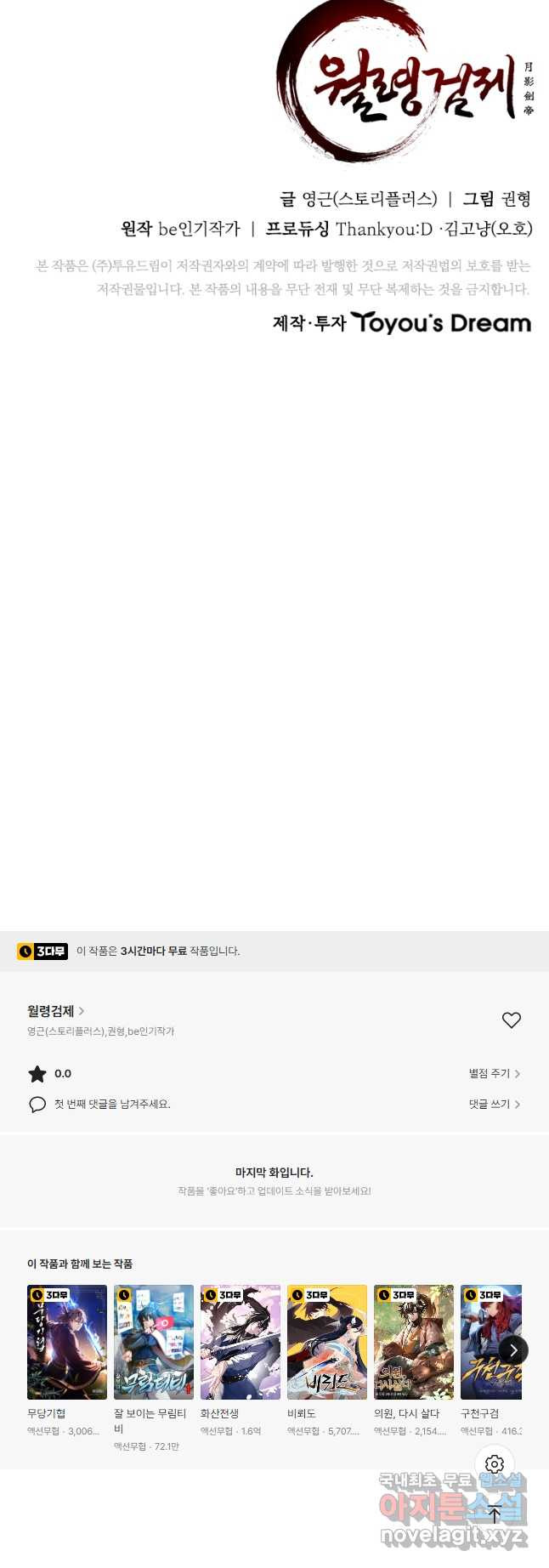Open the 잘 보이는 무림티비 webtoon
The image size is (549, 1568).
[x=153, y=1343]
